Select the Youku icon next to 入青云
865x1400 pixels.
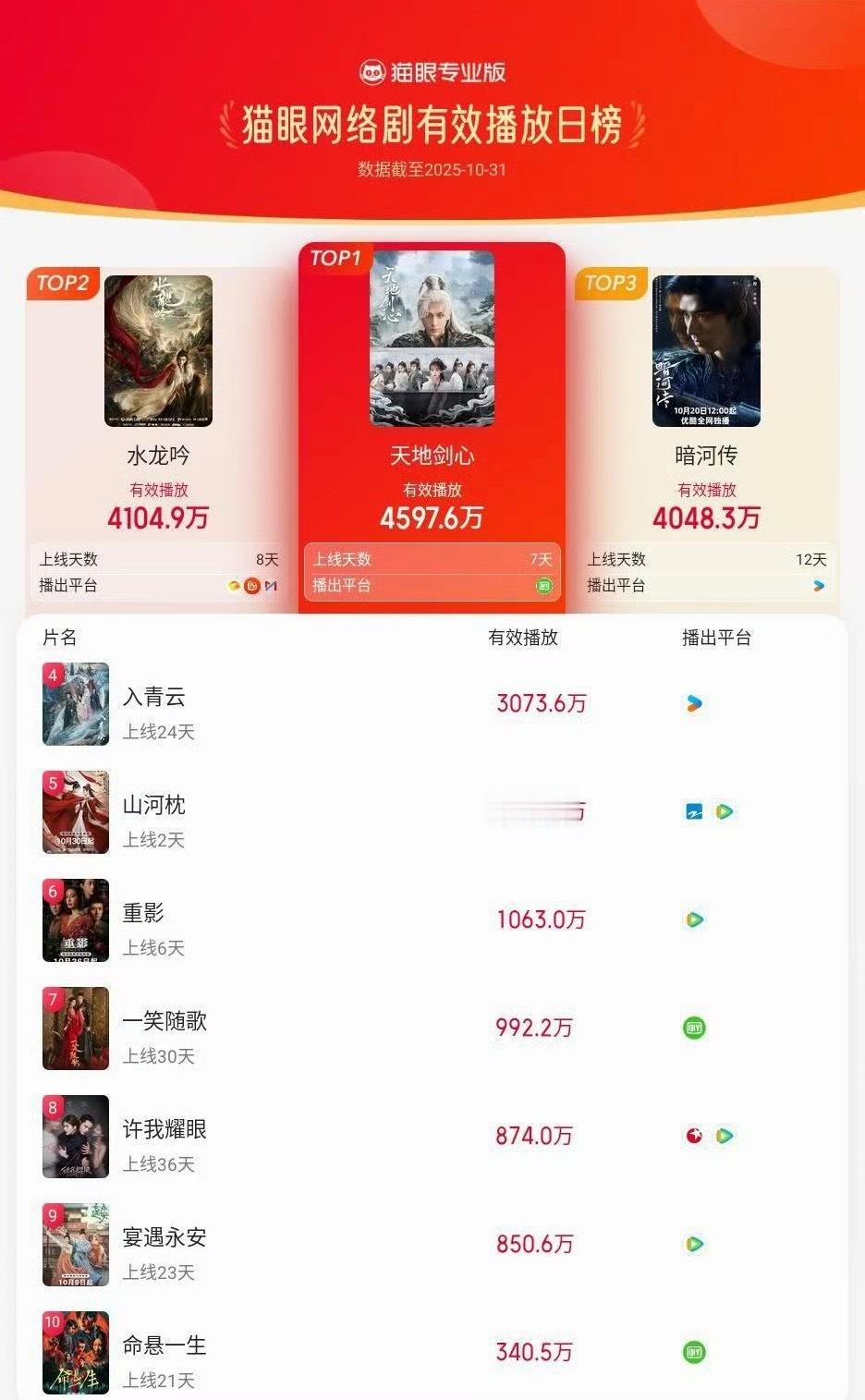coord(692,703)
